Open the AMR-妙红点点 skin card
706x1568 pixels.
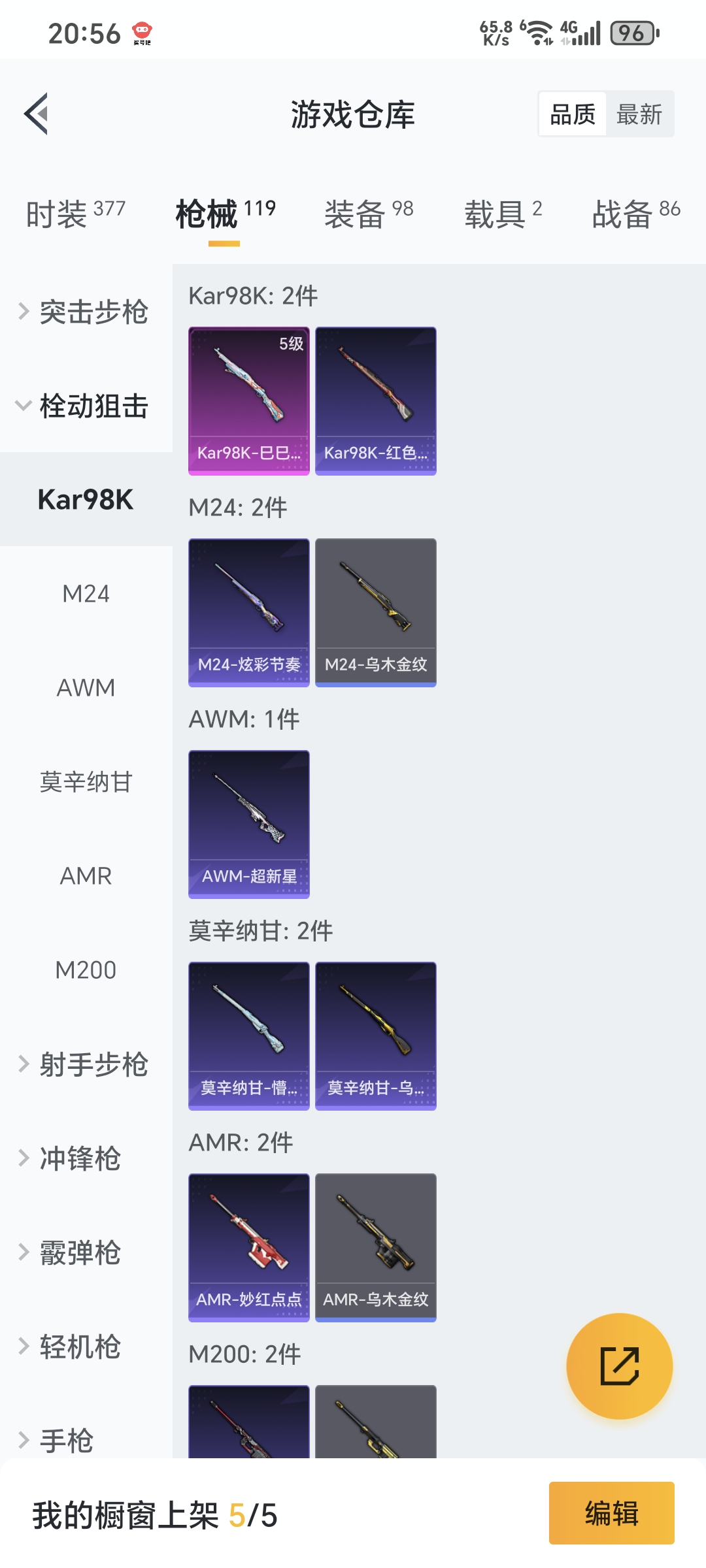249,1248
